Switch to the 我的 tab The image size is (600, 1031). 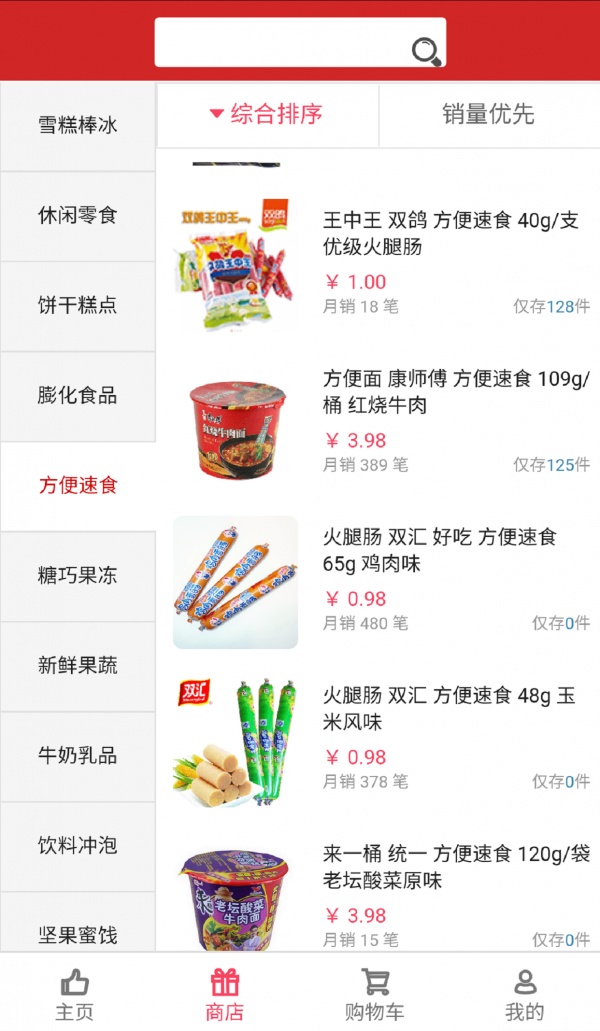(x=525, y=993)
